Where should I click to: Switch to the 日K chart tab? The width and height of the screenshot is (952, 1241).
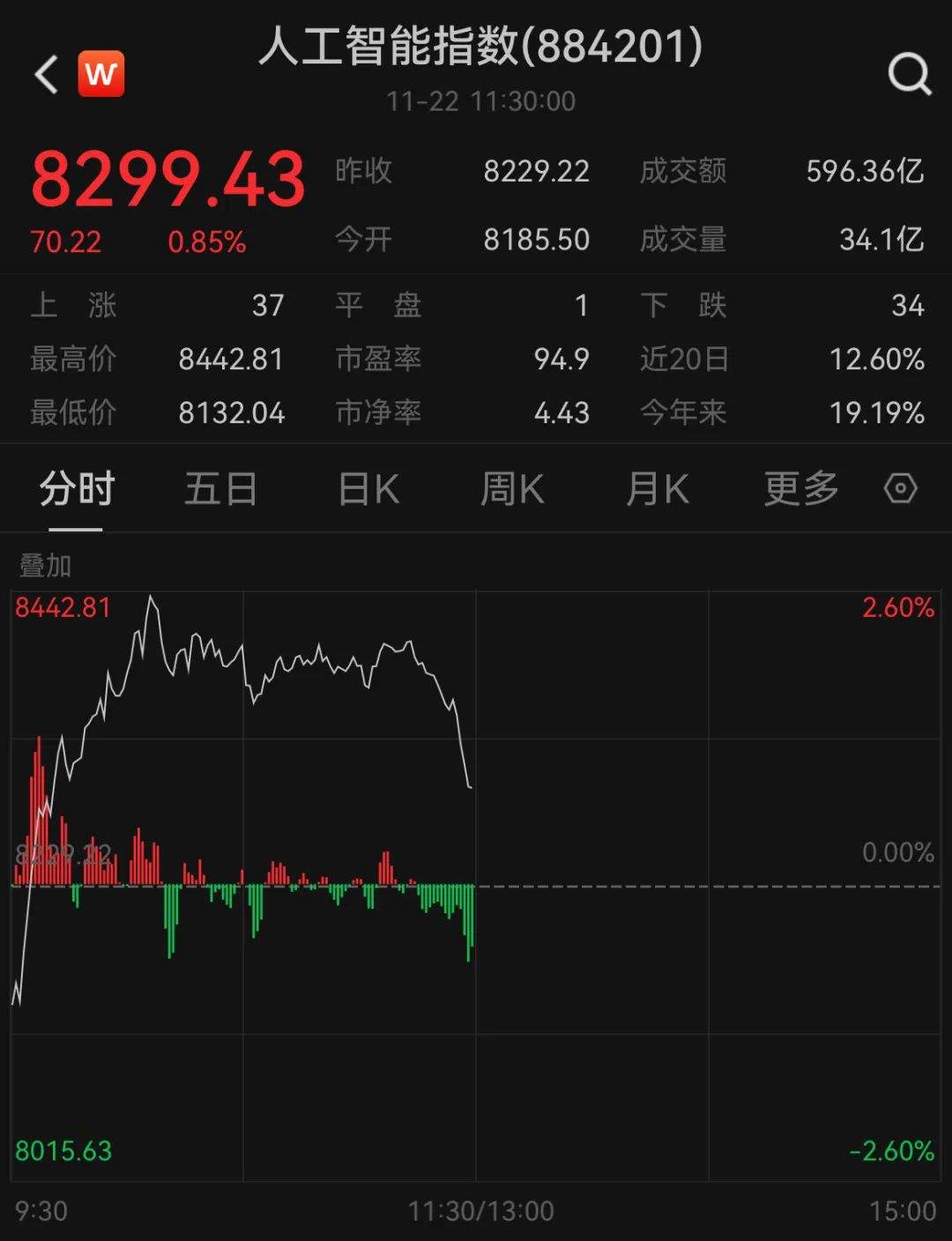click(368, 489)
